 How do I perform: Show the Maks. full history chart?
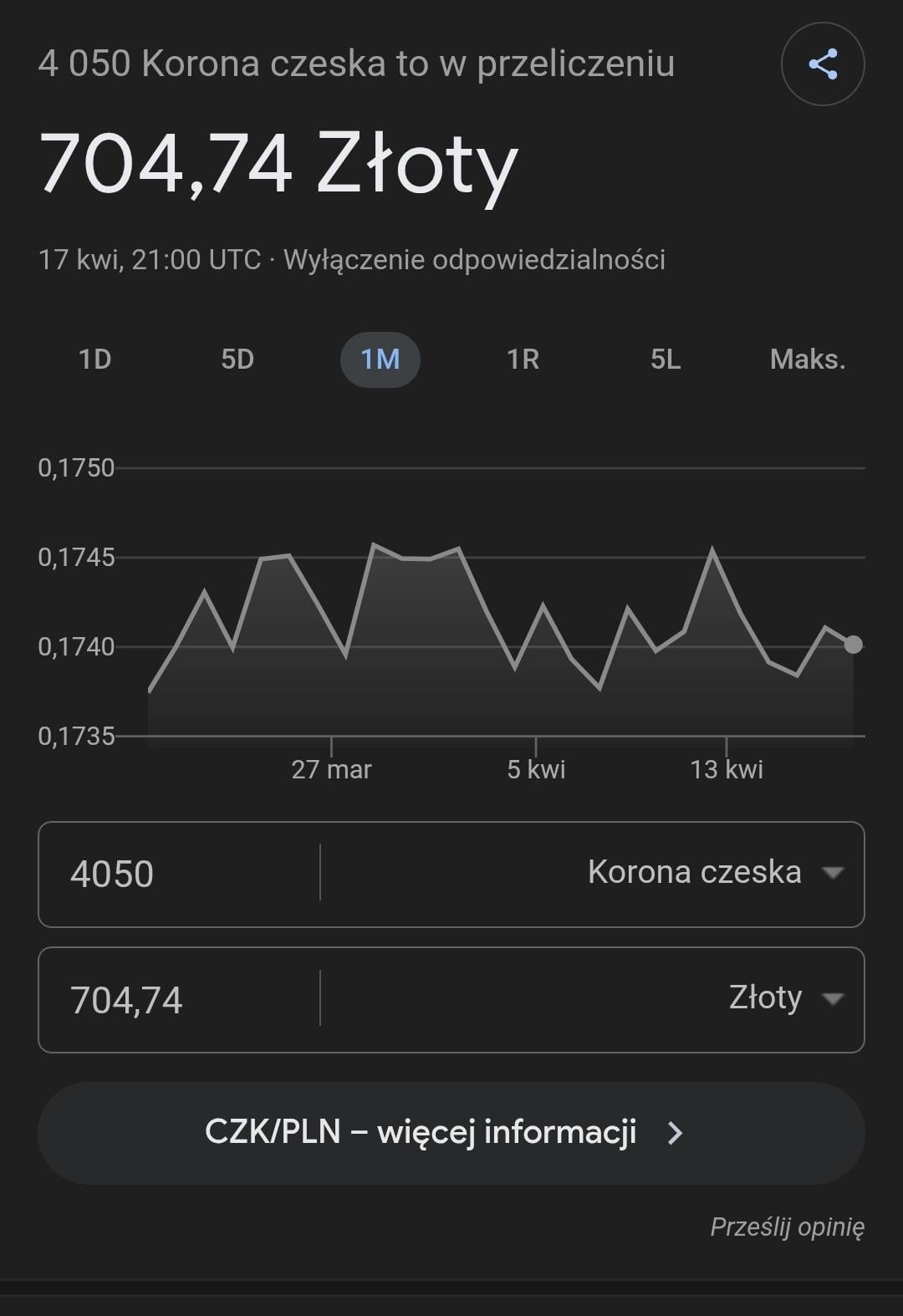pyautogui.click(x=808, y=360)
